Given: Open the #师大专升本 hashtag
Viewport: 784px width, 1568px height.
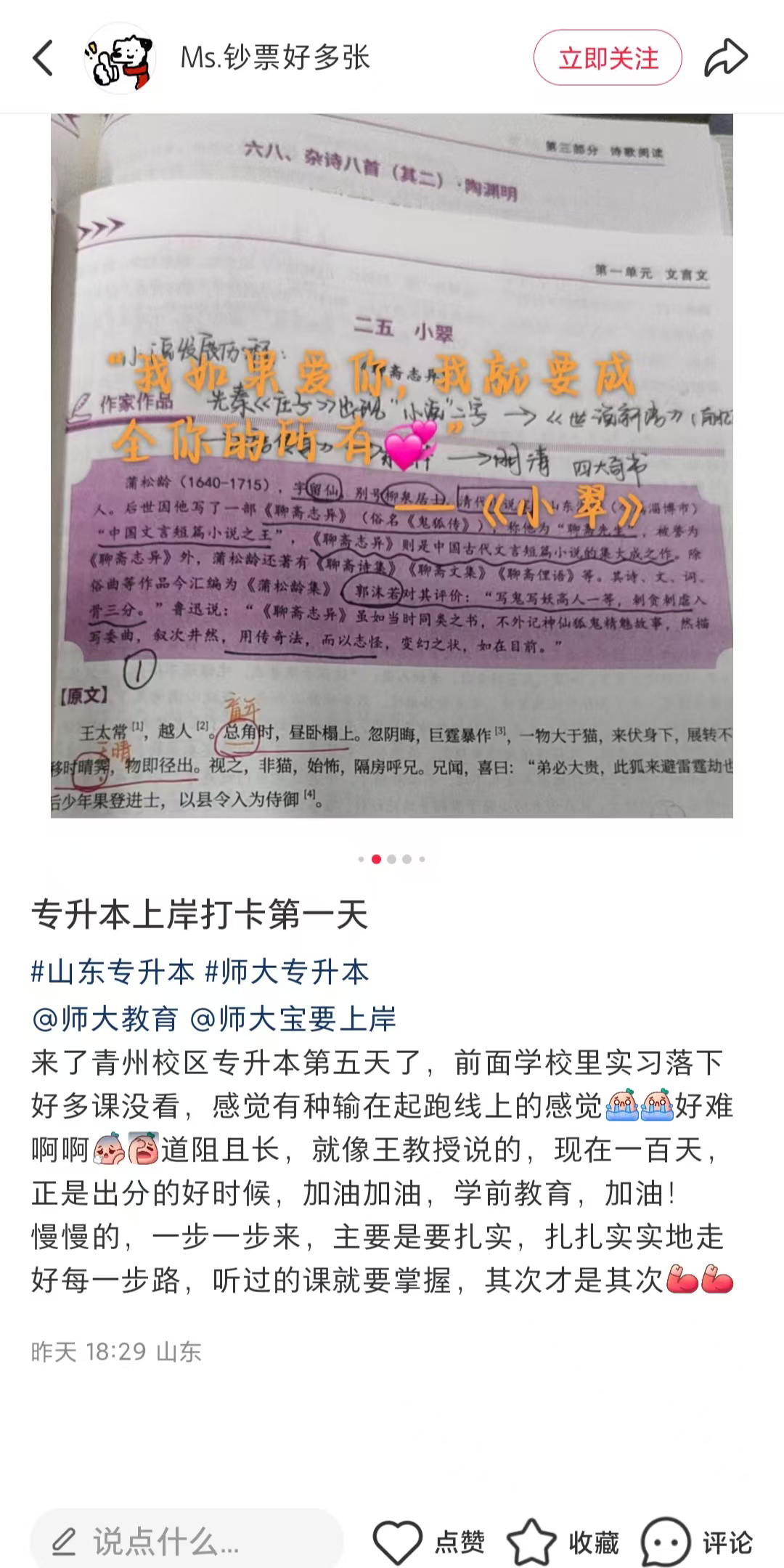Looking at the screenshot, I should (x=287, y=972).
